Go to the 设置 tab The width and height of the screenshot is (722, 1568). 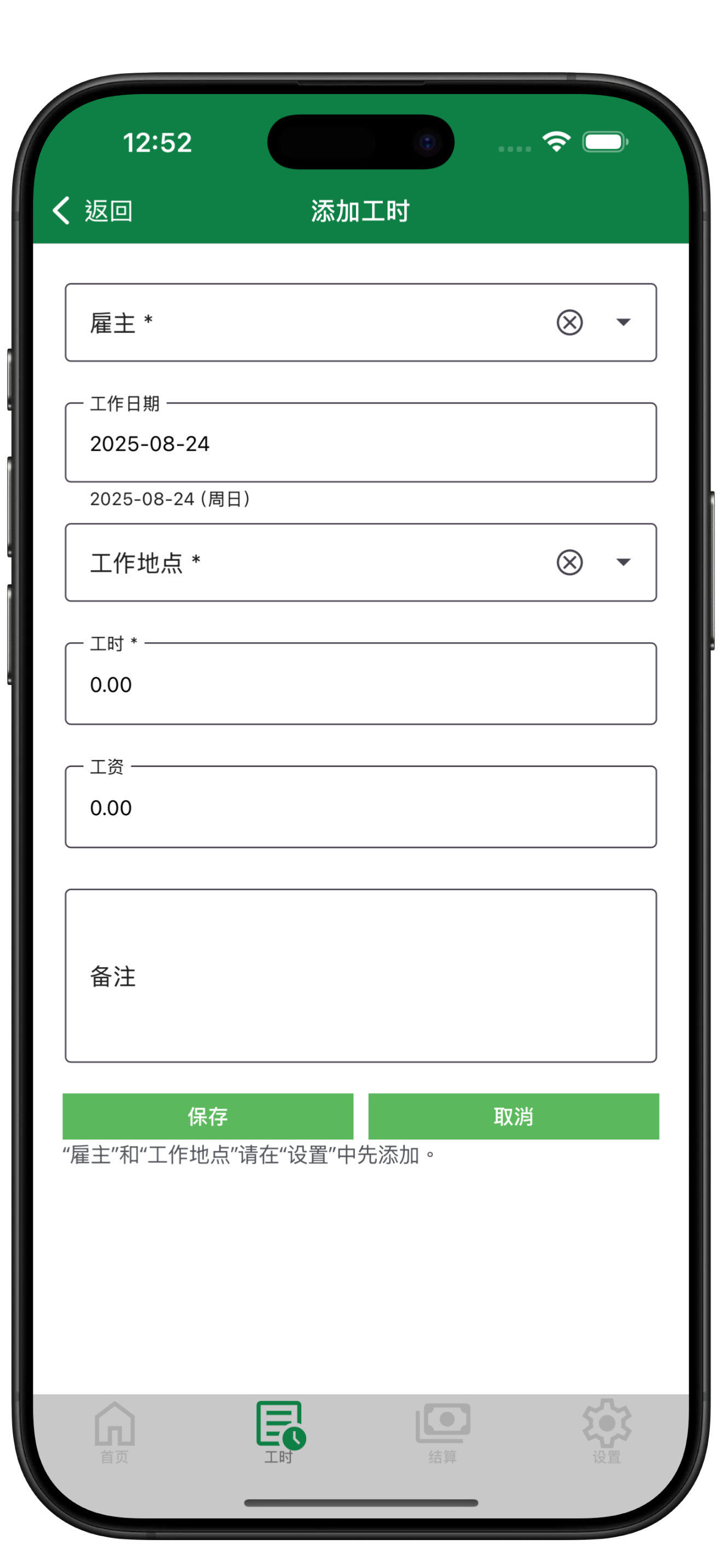pos(607,1432)
